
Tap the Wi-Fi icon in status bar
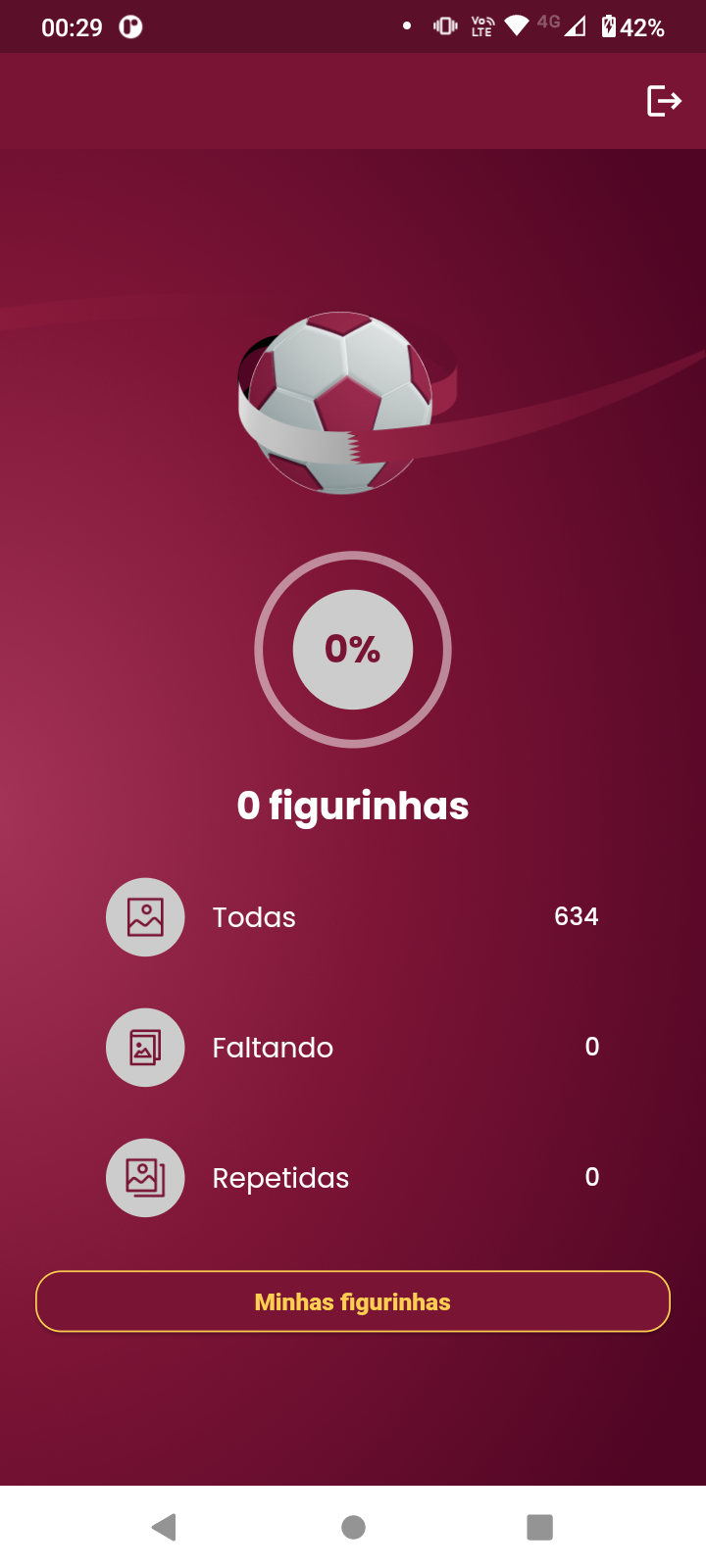point(518,26)
